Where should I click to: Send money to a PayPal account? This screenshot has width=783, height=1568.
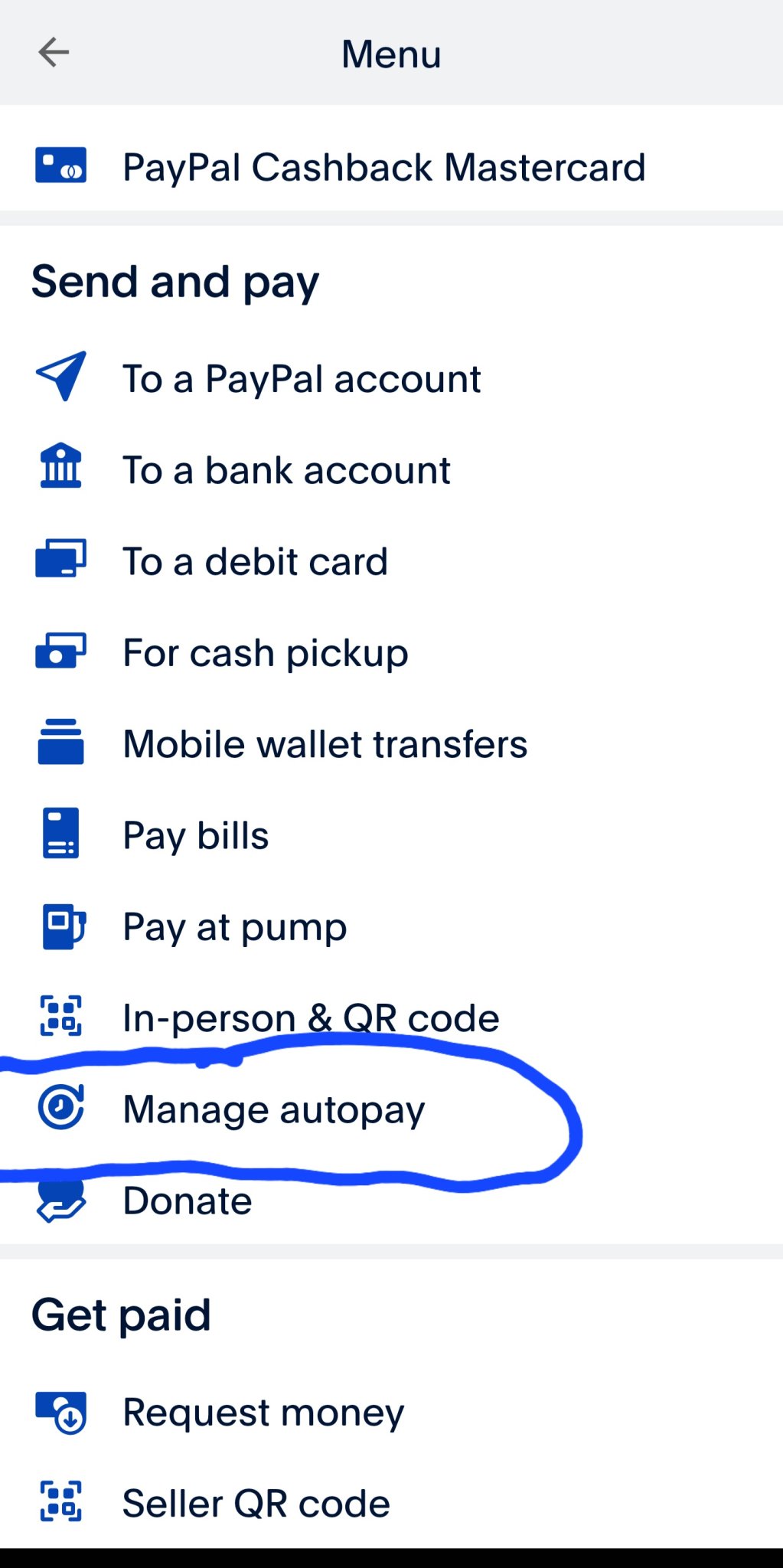pos(391,378)
